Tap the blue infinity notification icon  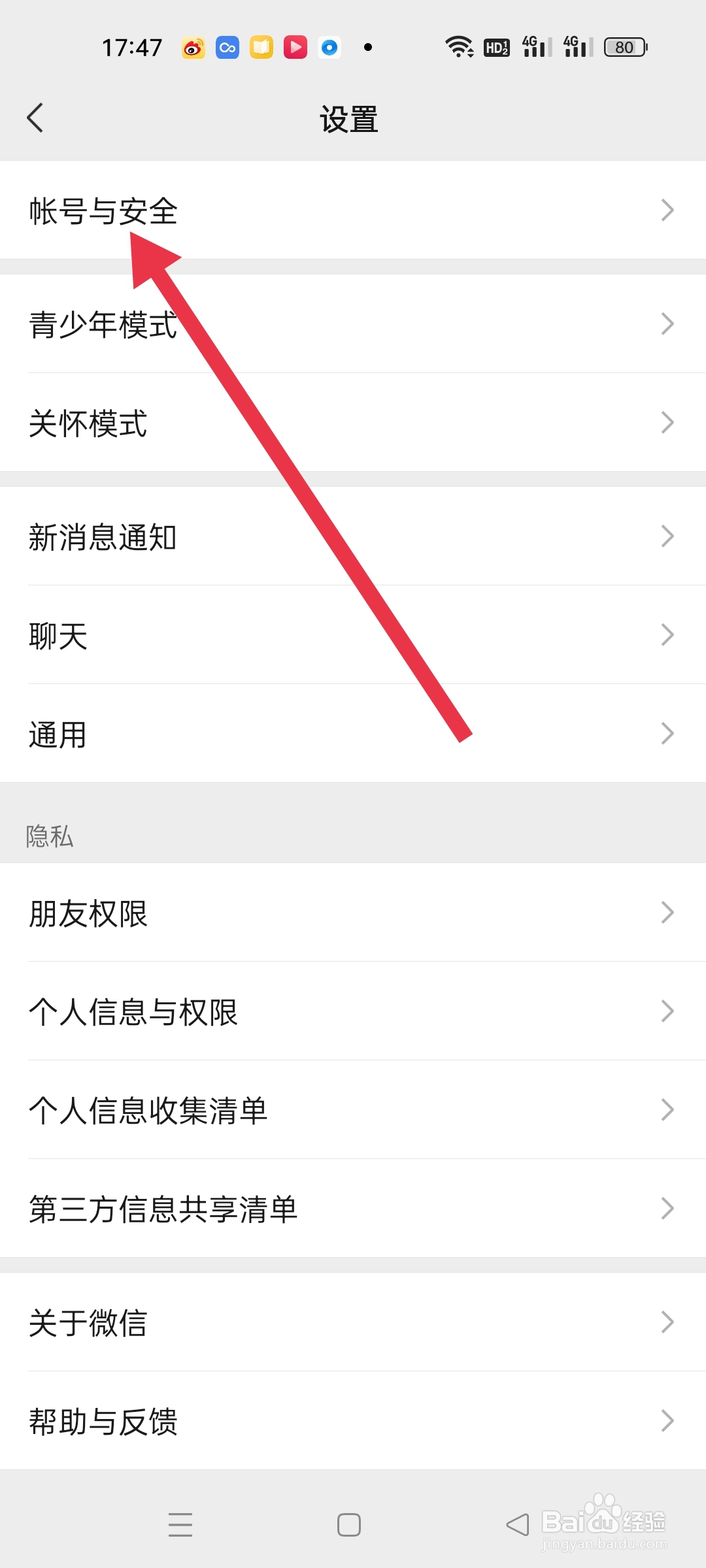(227, 46)
